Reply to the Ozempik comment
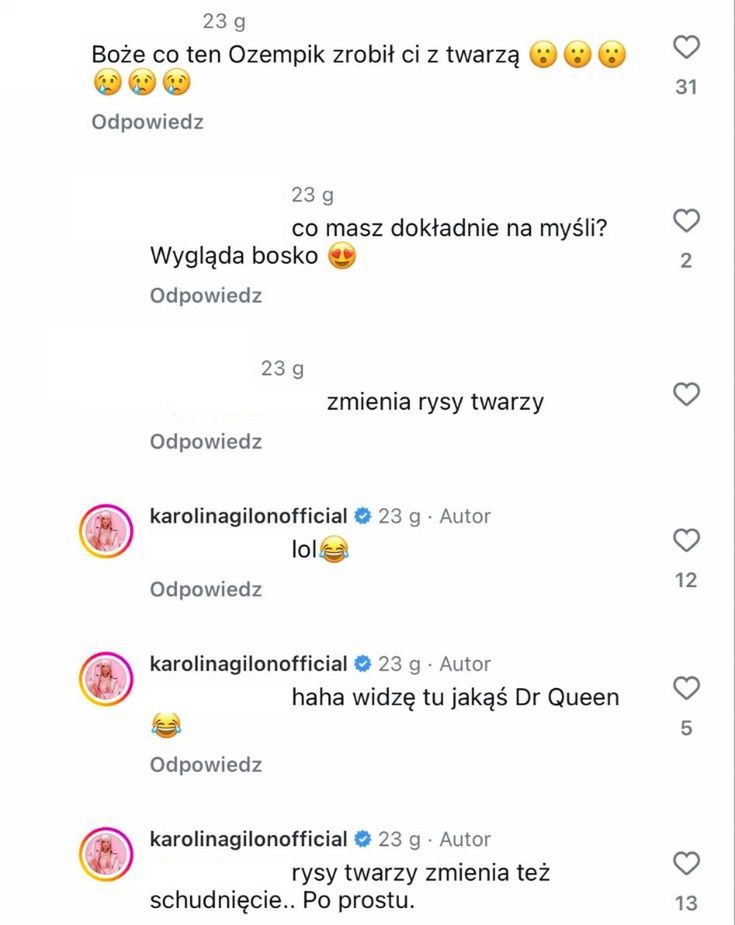 coord(147,122)
